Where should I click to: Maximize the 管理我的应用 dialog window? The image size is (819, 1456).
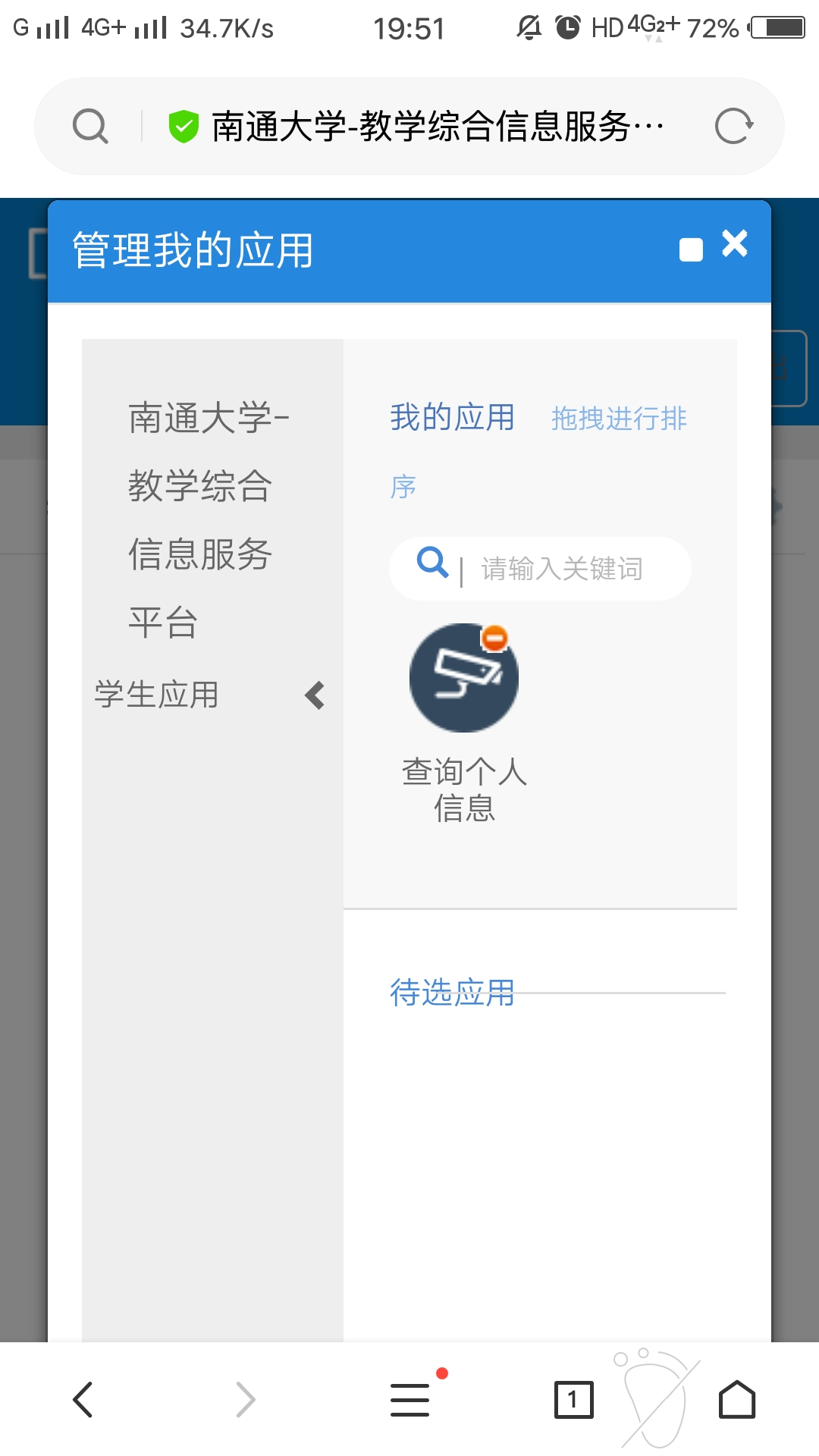tap(691, 249)
